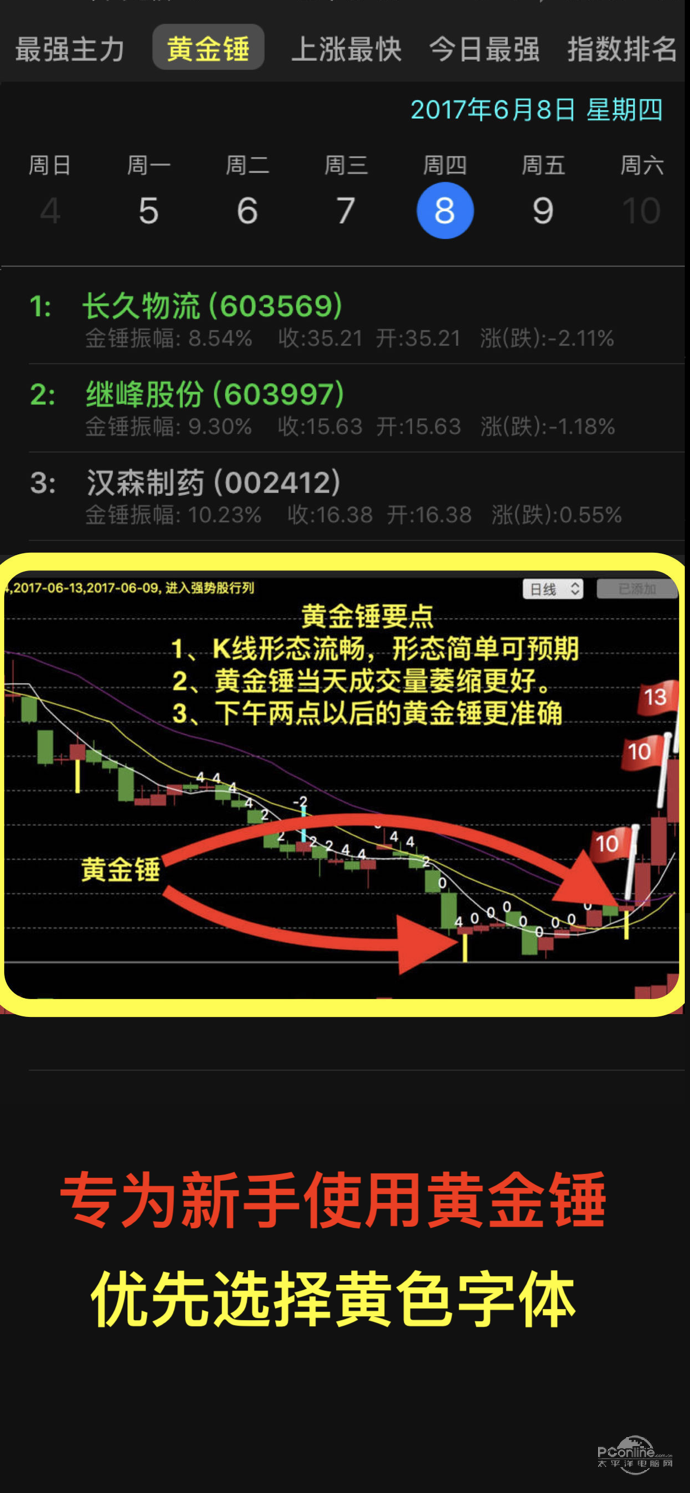Jump to Friday the 9th

[543, 210]
